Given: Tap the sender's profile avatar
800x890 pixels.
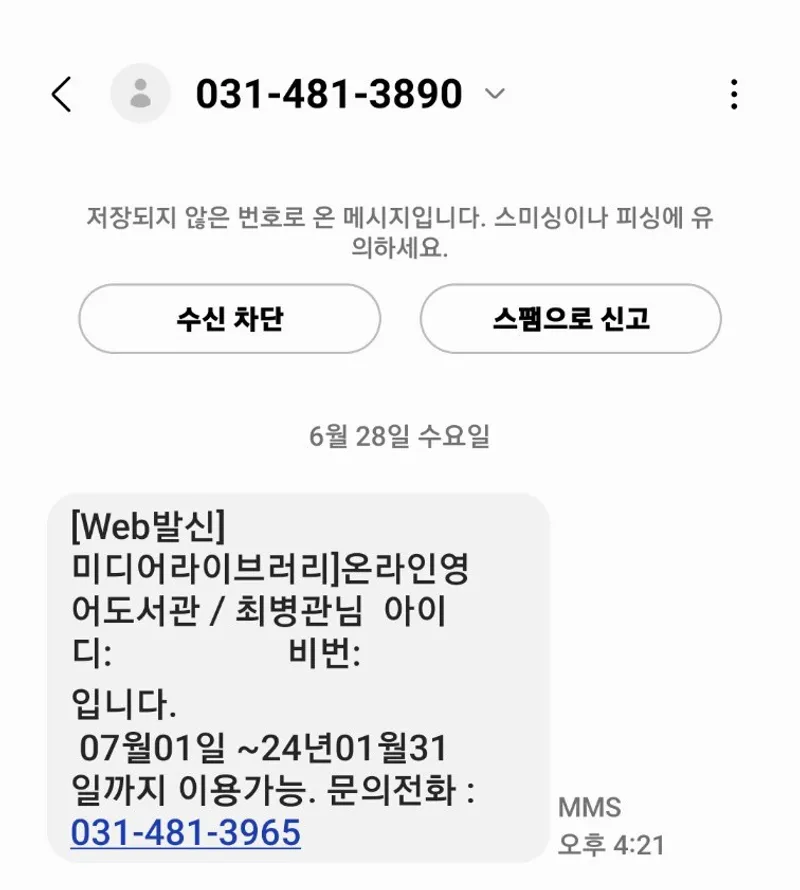Looking at the screenshot, I should pyautogui.click(x=140, y=94).
